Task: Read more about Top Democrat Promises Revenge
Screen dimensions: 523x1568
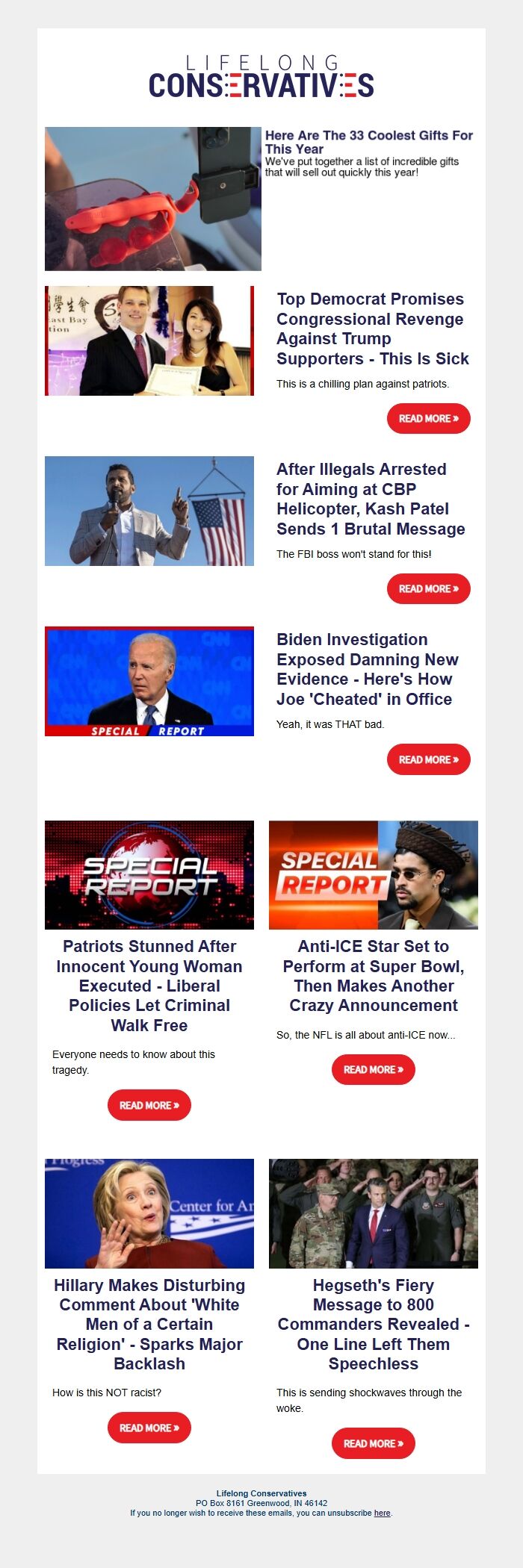Action: coord(428,419)
